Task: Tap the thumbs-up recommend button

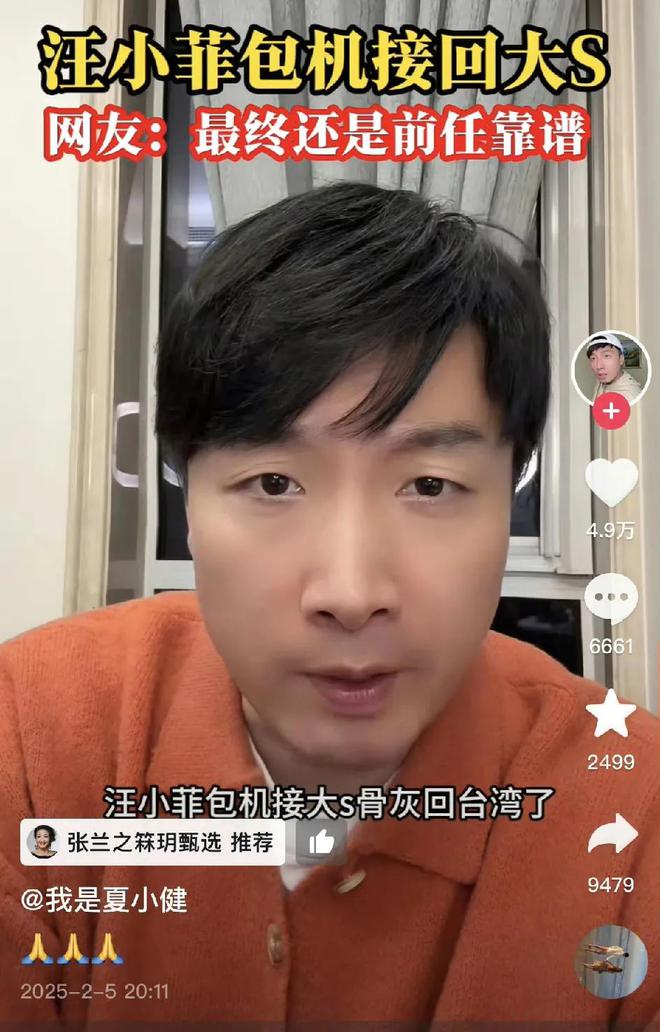Action: tap(321, 842)
